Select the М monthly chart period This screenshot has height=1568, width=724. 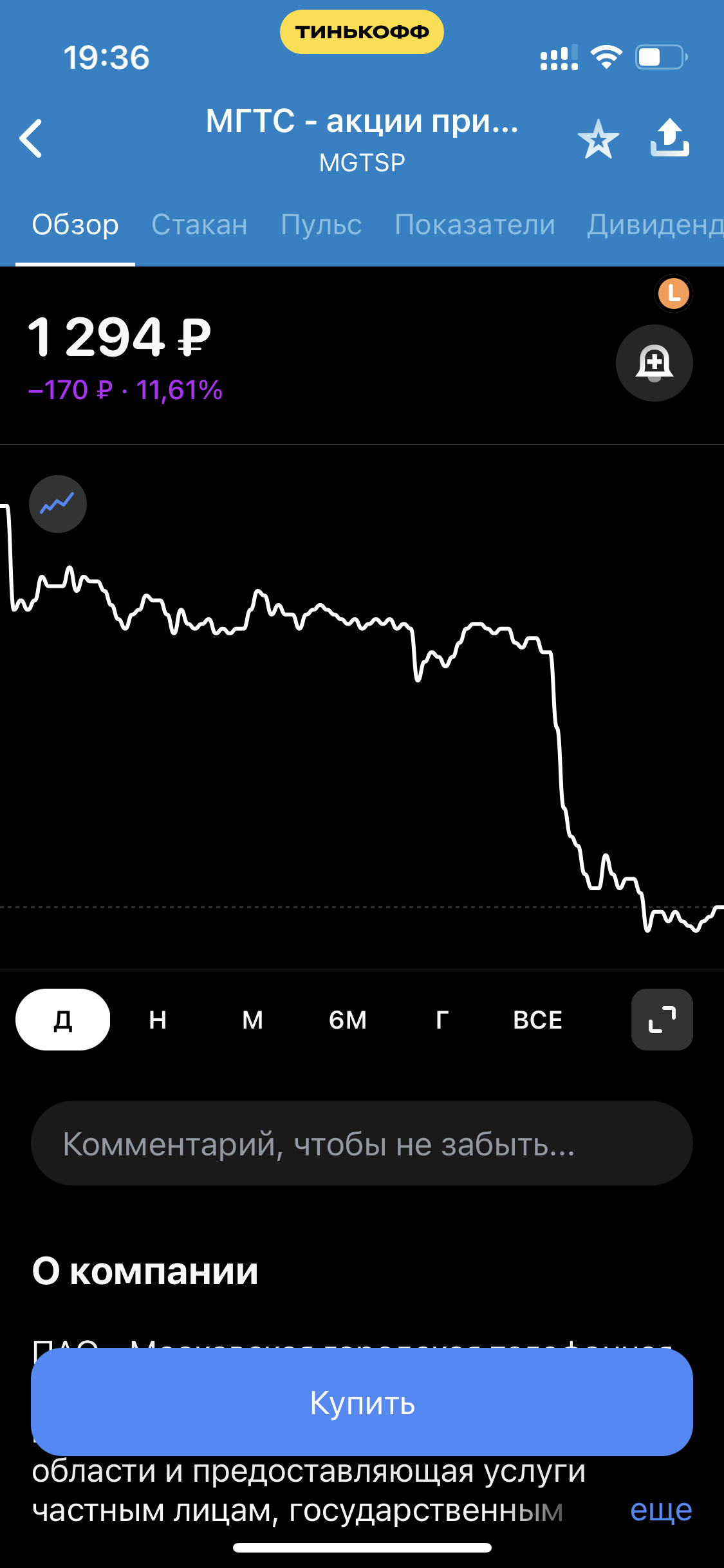[252, 1020]
